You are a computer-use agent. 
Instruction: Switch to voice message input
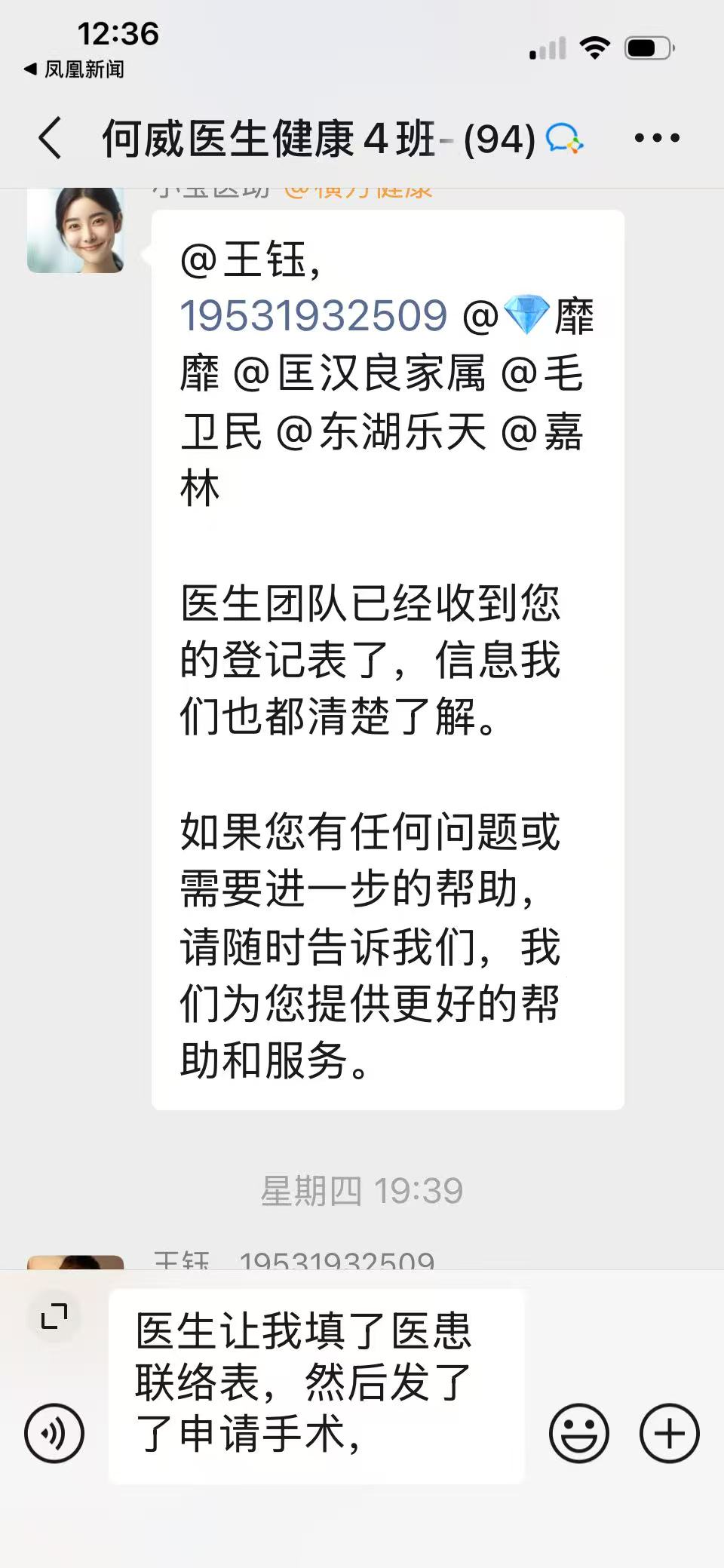coord(54,1433)
